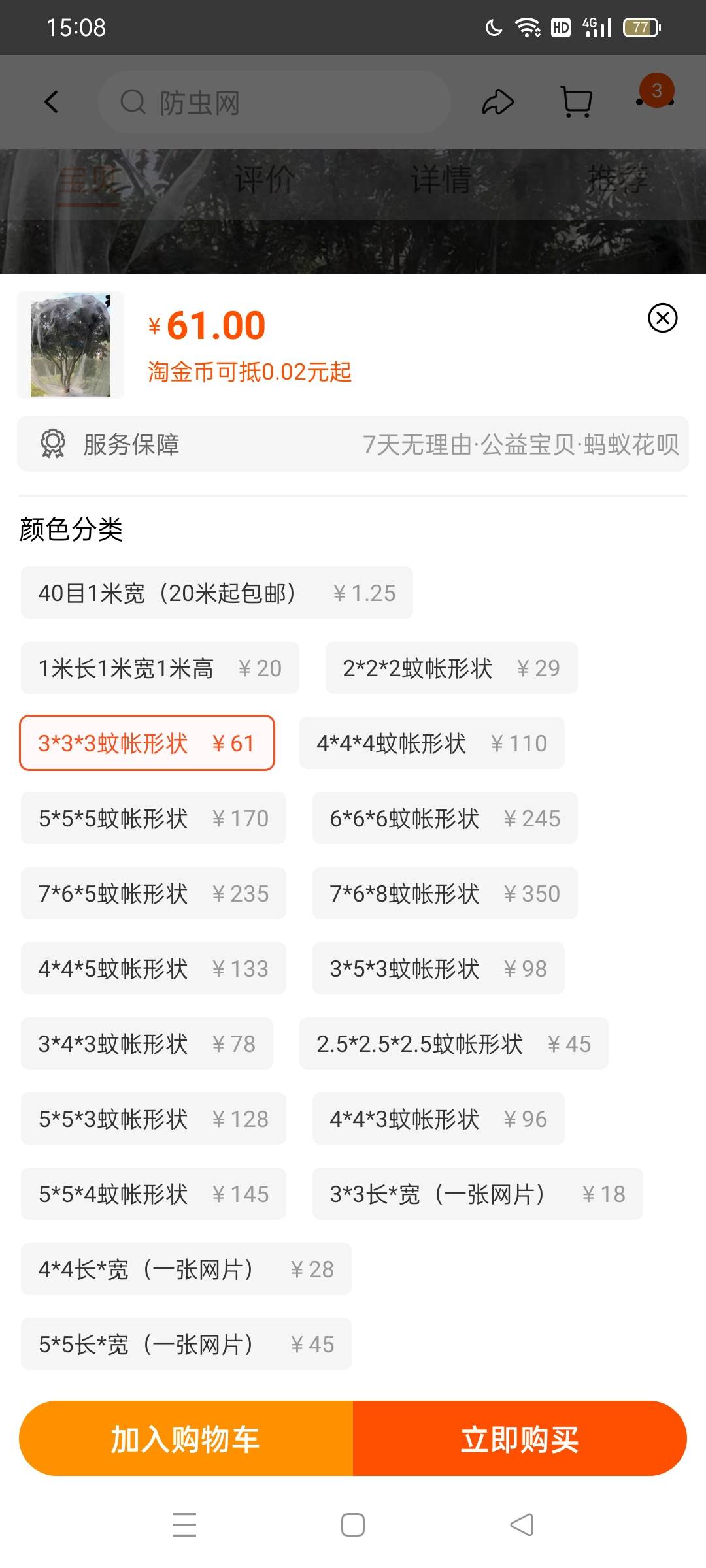Pick the 4*4*4蚊帐形状 option

coord(432,743)
